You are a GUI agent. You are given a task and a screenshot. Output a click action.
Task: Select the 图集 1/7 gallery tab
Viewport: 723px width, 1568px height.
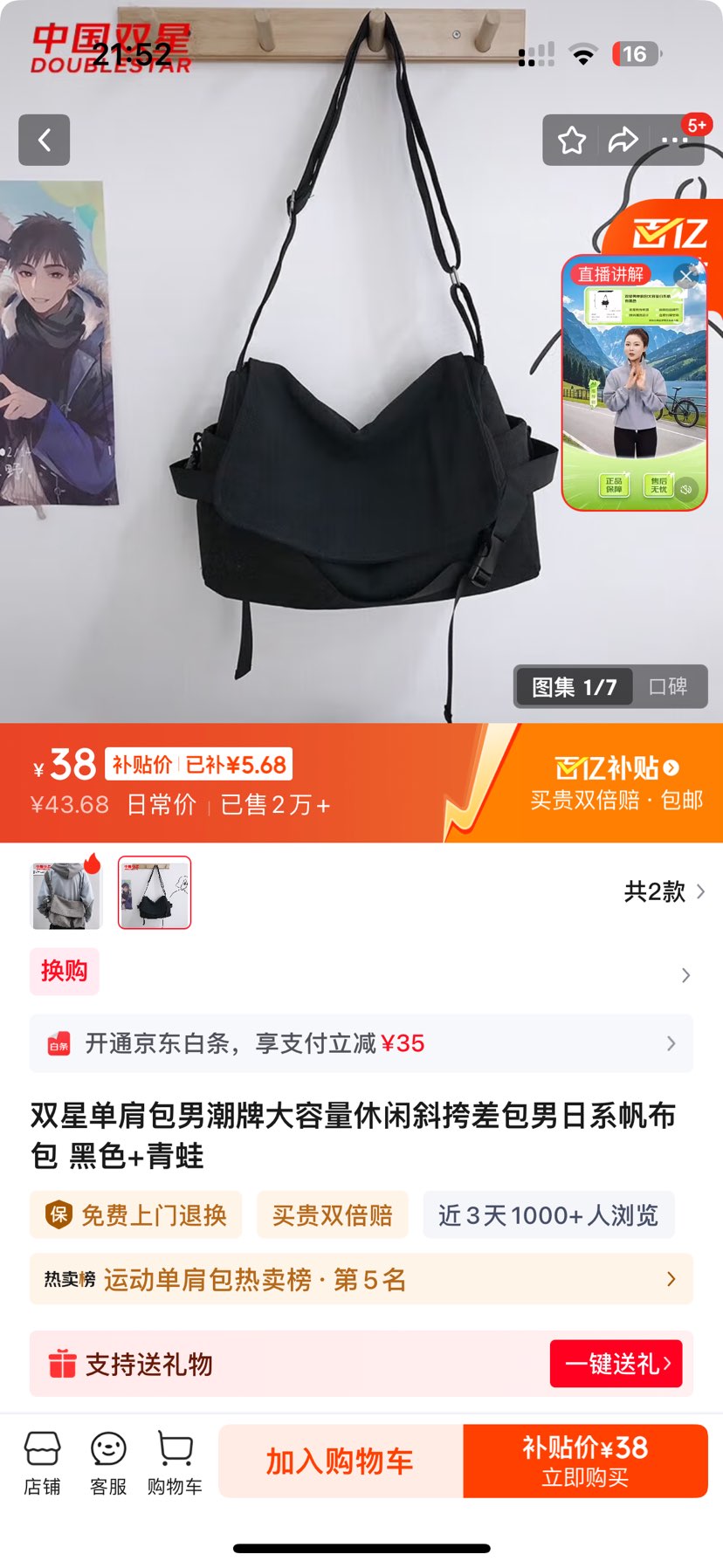(x=574, y=687)
